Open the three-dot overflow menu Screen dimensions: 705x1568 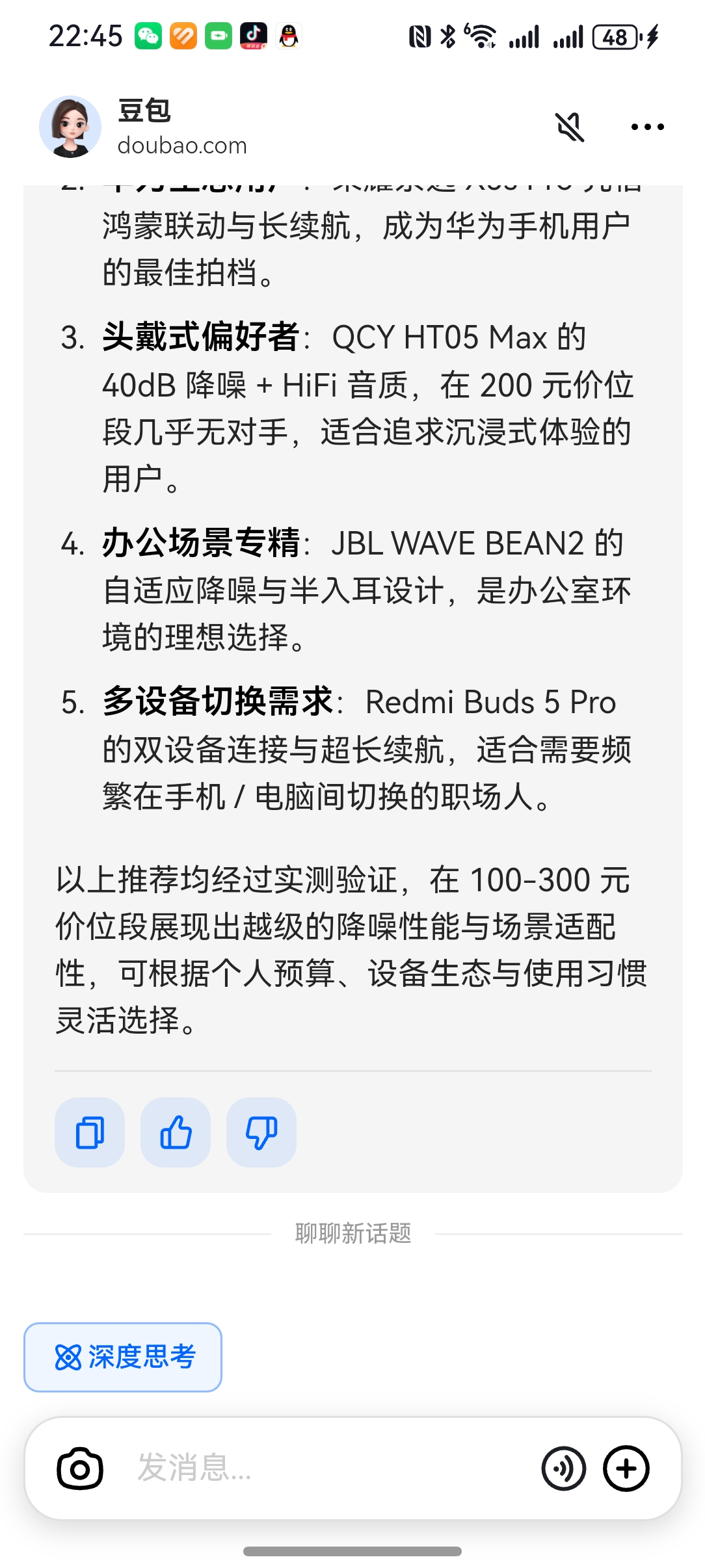(647, 127)
